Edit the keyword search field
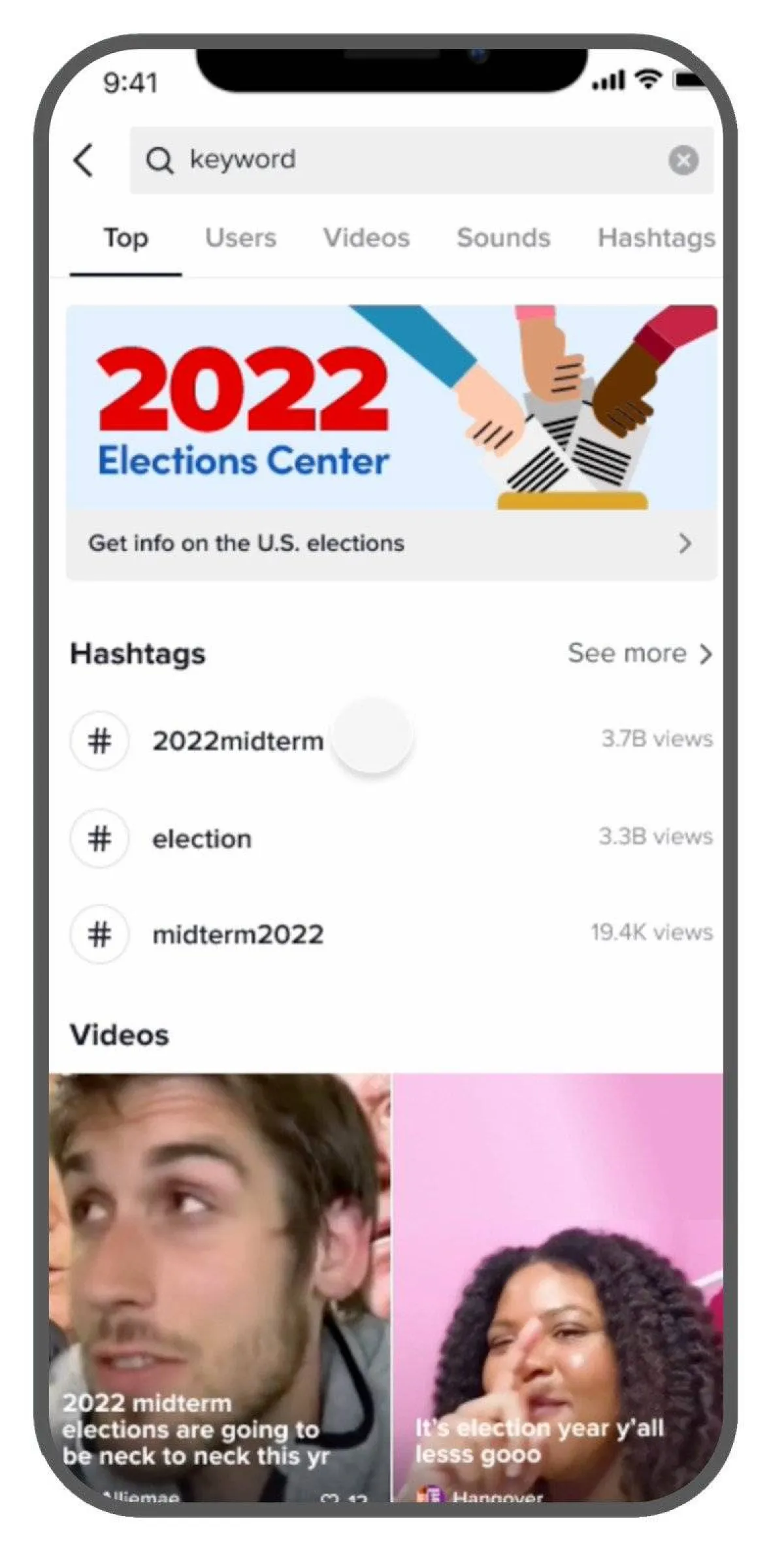 click(405, 160)
